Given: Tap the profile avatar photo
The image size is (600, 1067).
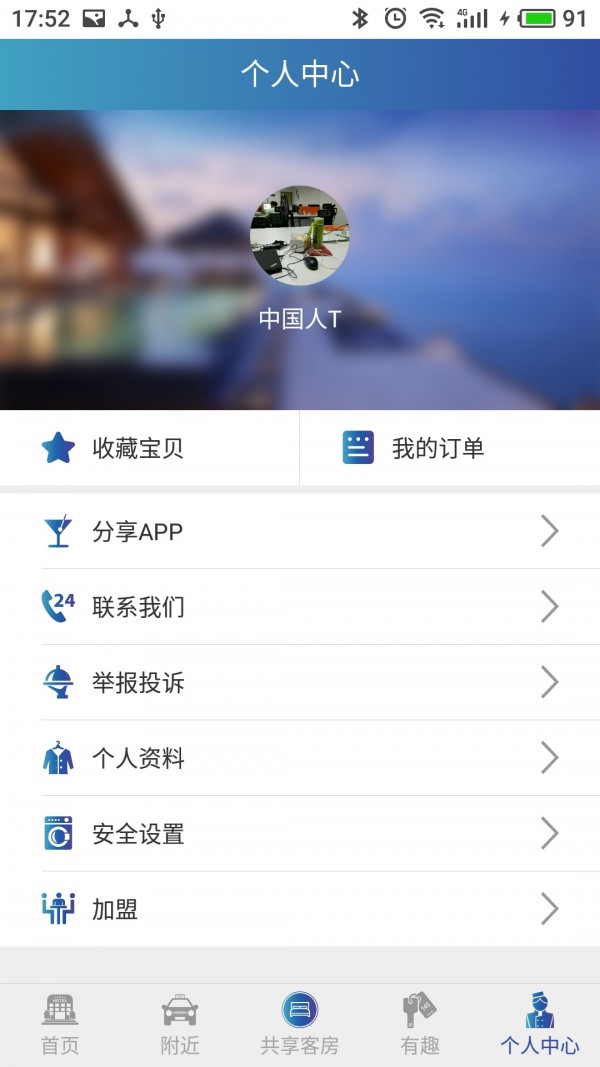Looking at the screenshot, I should (300, 235).
